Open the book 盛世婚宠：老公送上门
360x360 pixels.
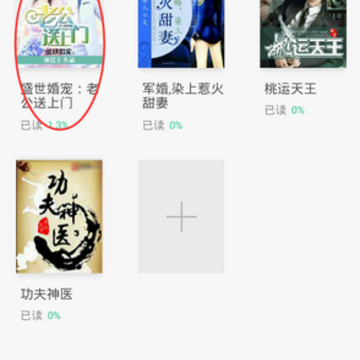tap(59, 33)
